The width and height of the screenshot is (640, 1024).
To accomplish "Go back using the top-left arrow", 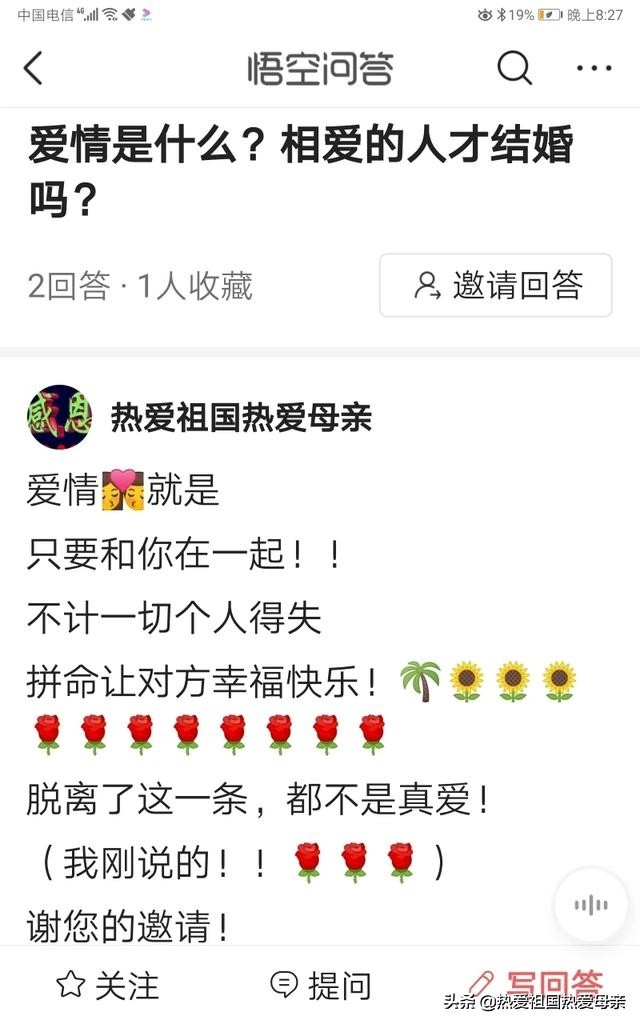I will click(33, 68).
